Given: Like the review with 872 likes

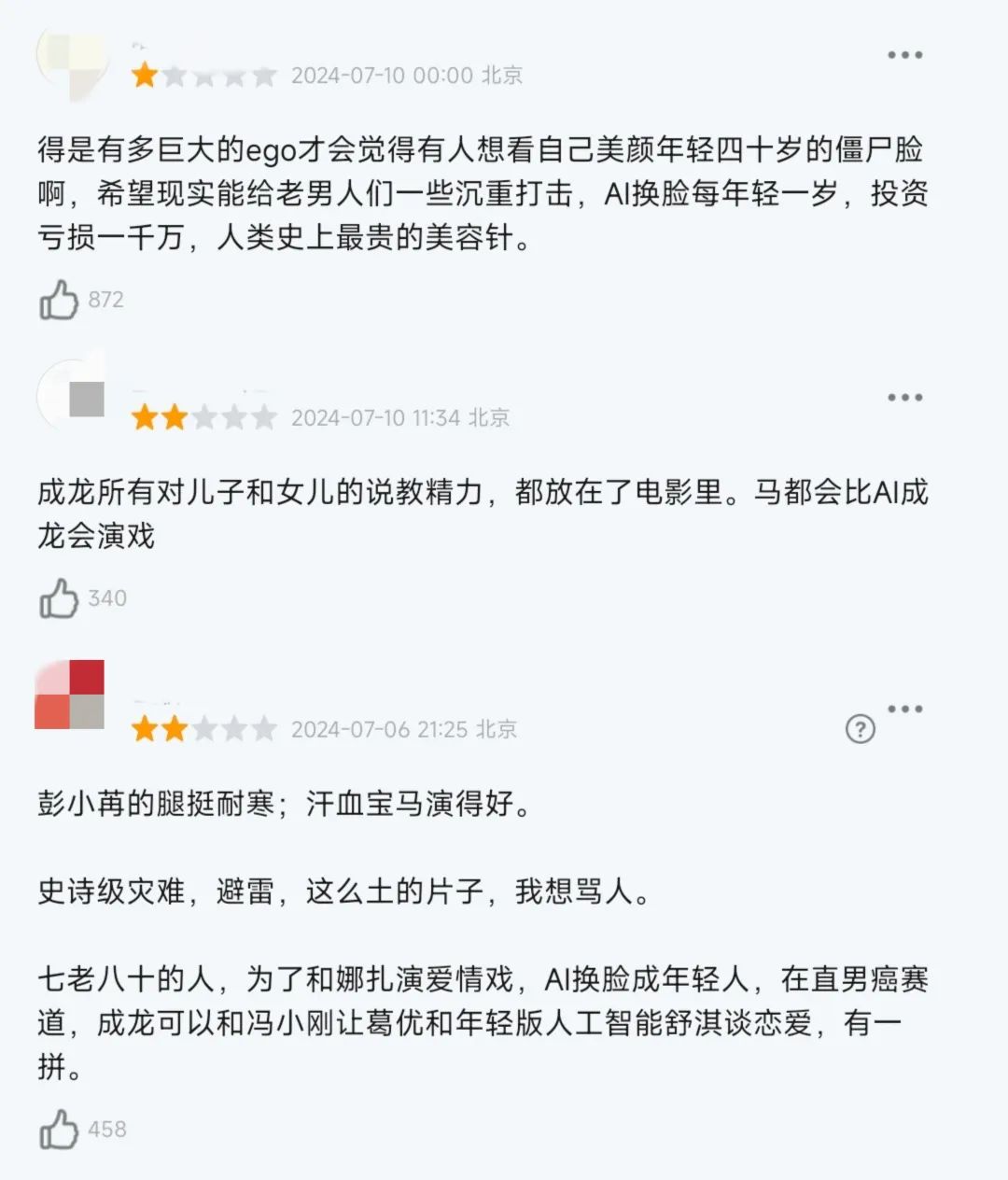Looking at the screenshot, I should (x=59, y=300).
